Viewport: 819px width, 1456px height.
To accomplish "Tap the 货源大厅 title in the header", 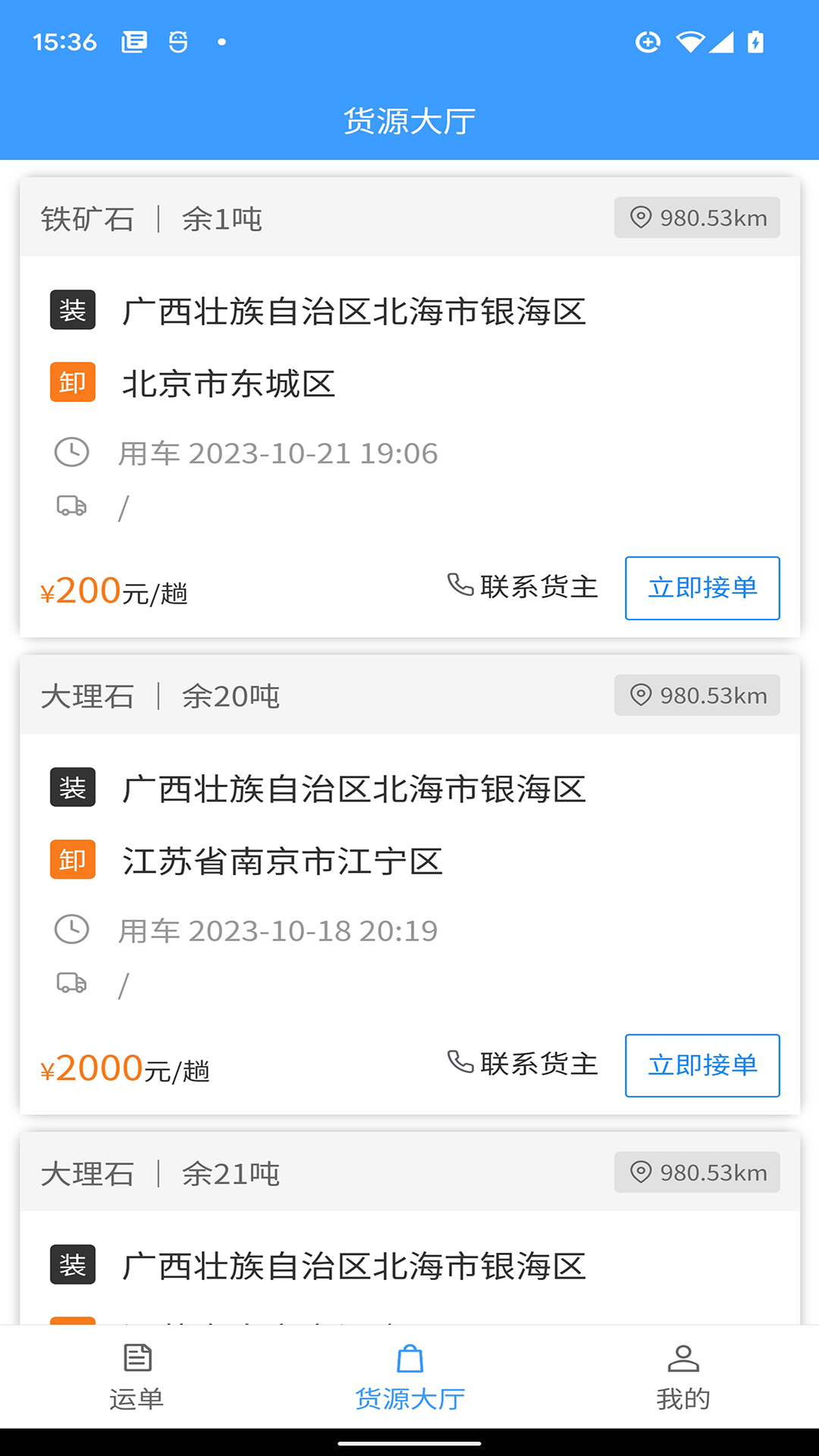I will pos(409,118).
